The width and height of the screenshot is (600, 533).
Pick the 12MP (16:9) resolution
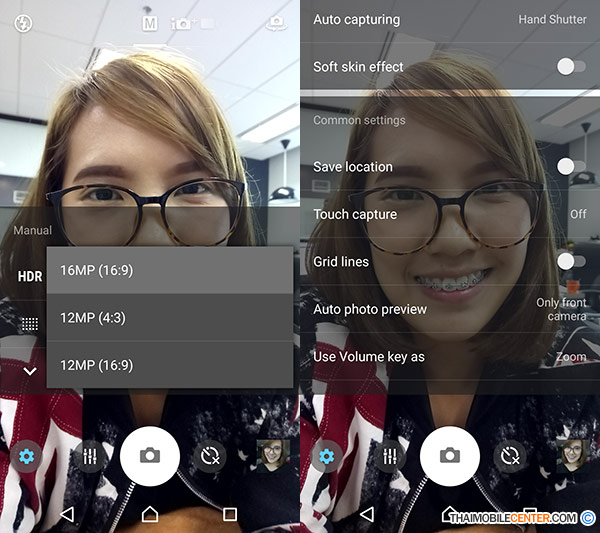point(170,364)
